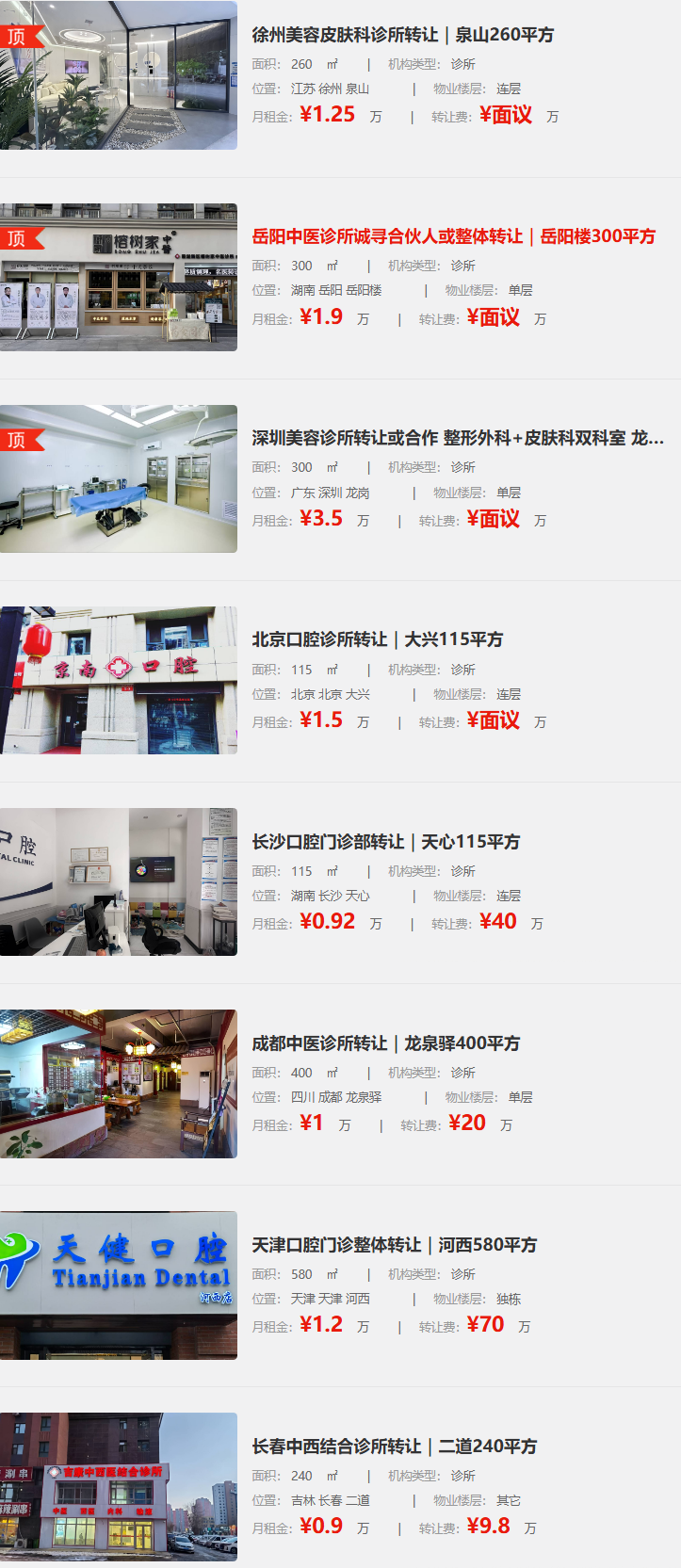Screen dimensions: 681x1568
Task: Open the 岳阳中医诊所 岳阳楼300平方 listing
Action: [453, 236]
